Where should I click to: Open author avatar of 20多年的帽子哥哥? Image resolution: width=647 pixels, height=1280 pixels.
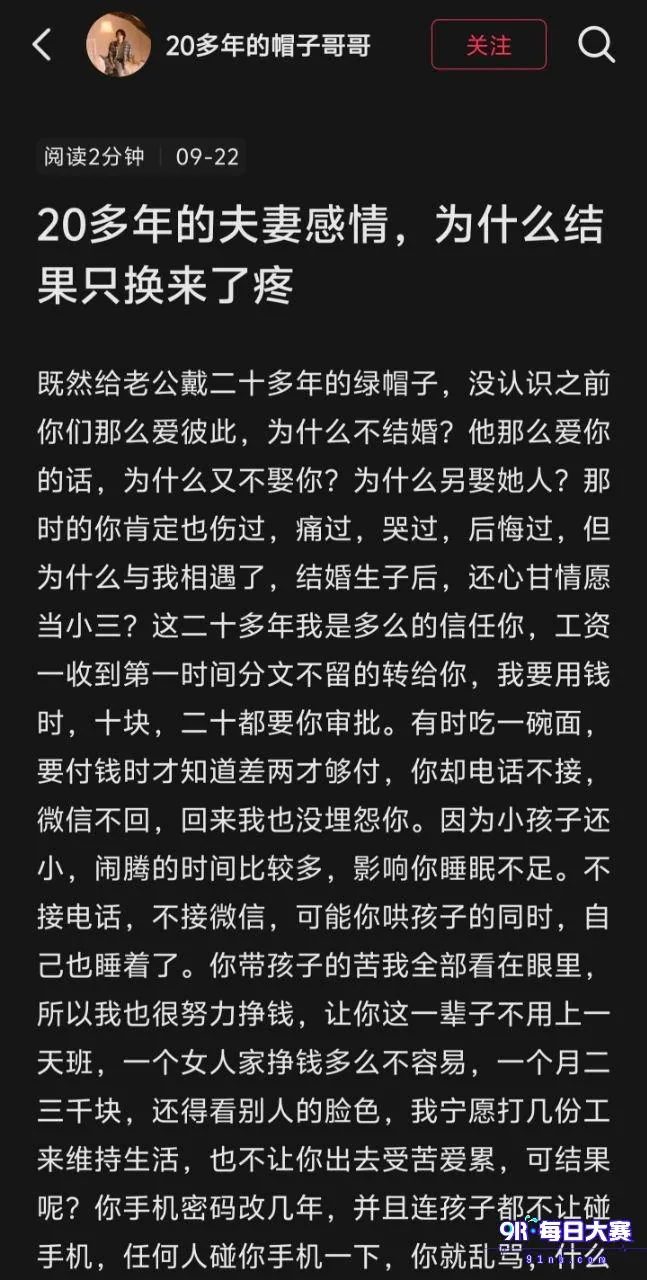point(118,45)
